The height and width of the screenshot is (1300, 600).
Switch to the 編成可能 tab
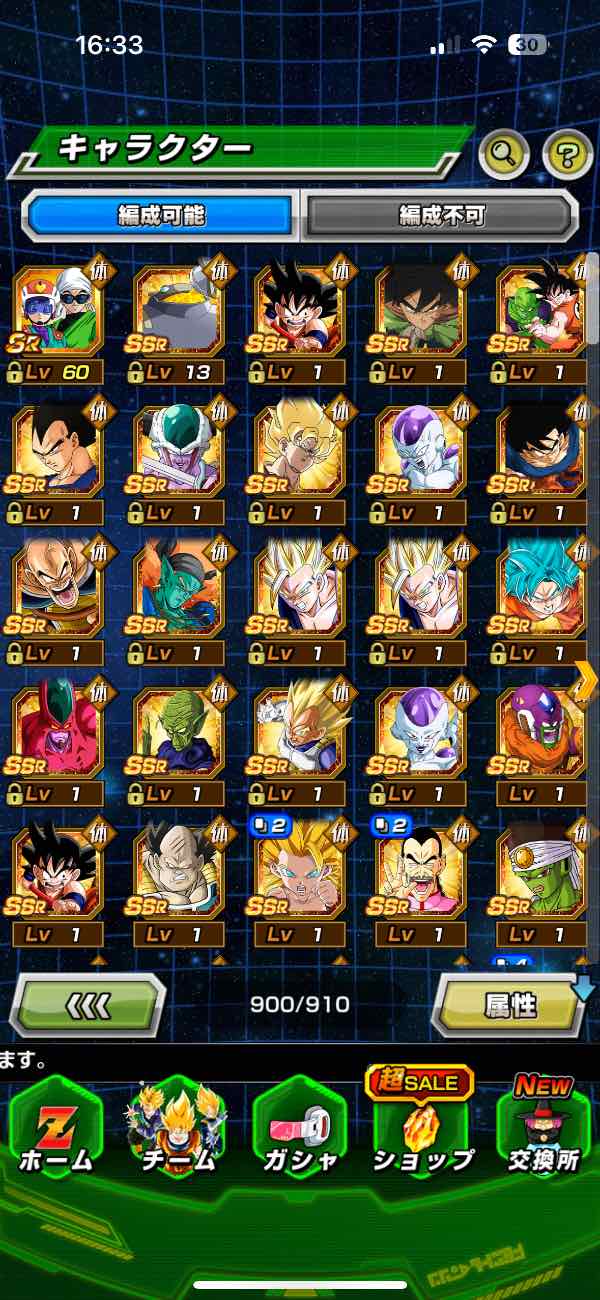click(x=159, y=214)
